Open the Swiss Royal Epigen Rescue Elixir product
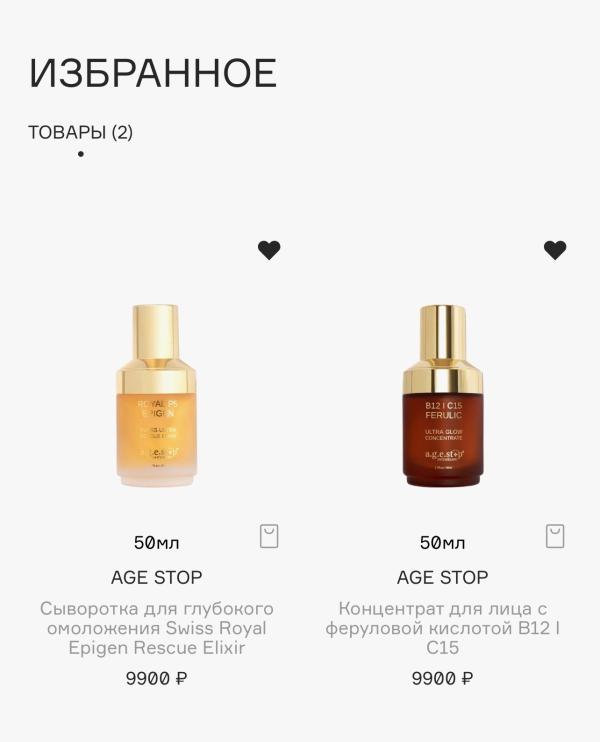The width and height of the screenshot is (600, 742). (x=156, y=628)
